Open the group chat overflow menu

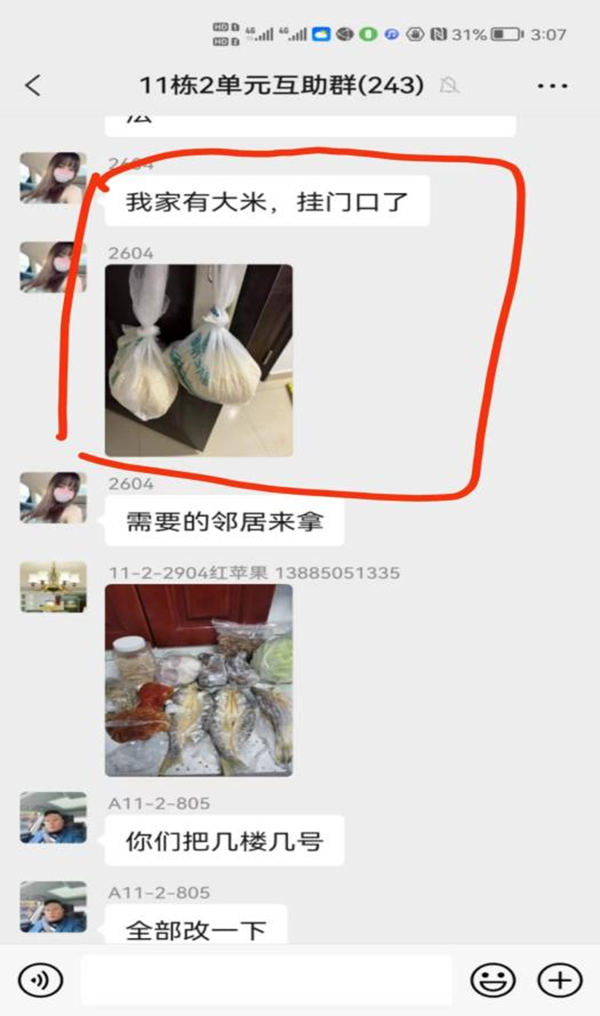(552, 87)
